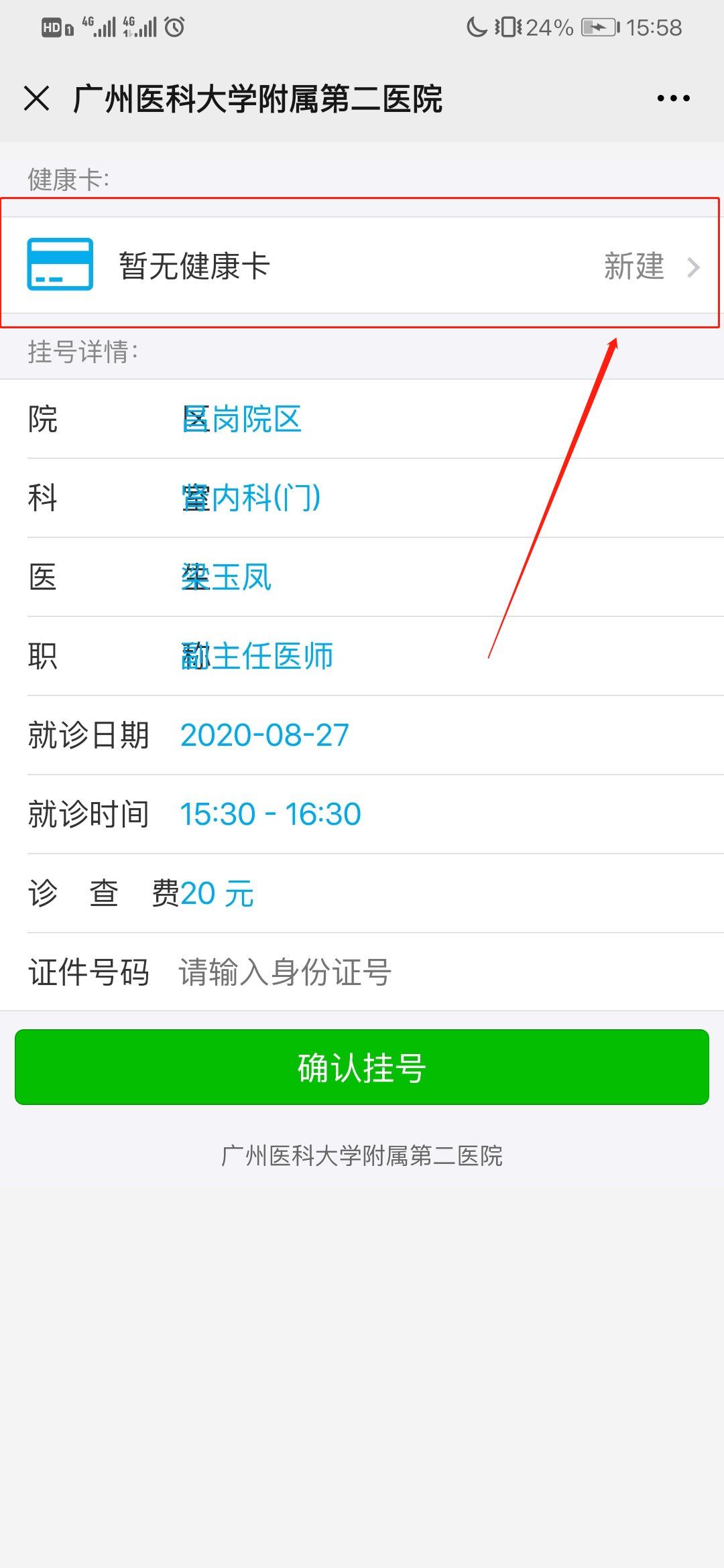Confirm registration with 确认挂号 button

pos(362,1067)
